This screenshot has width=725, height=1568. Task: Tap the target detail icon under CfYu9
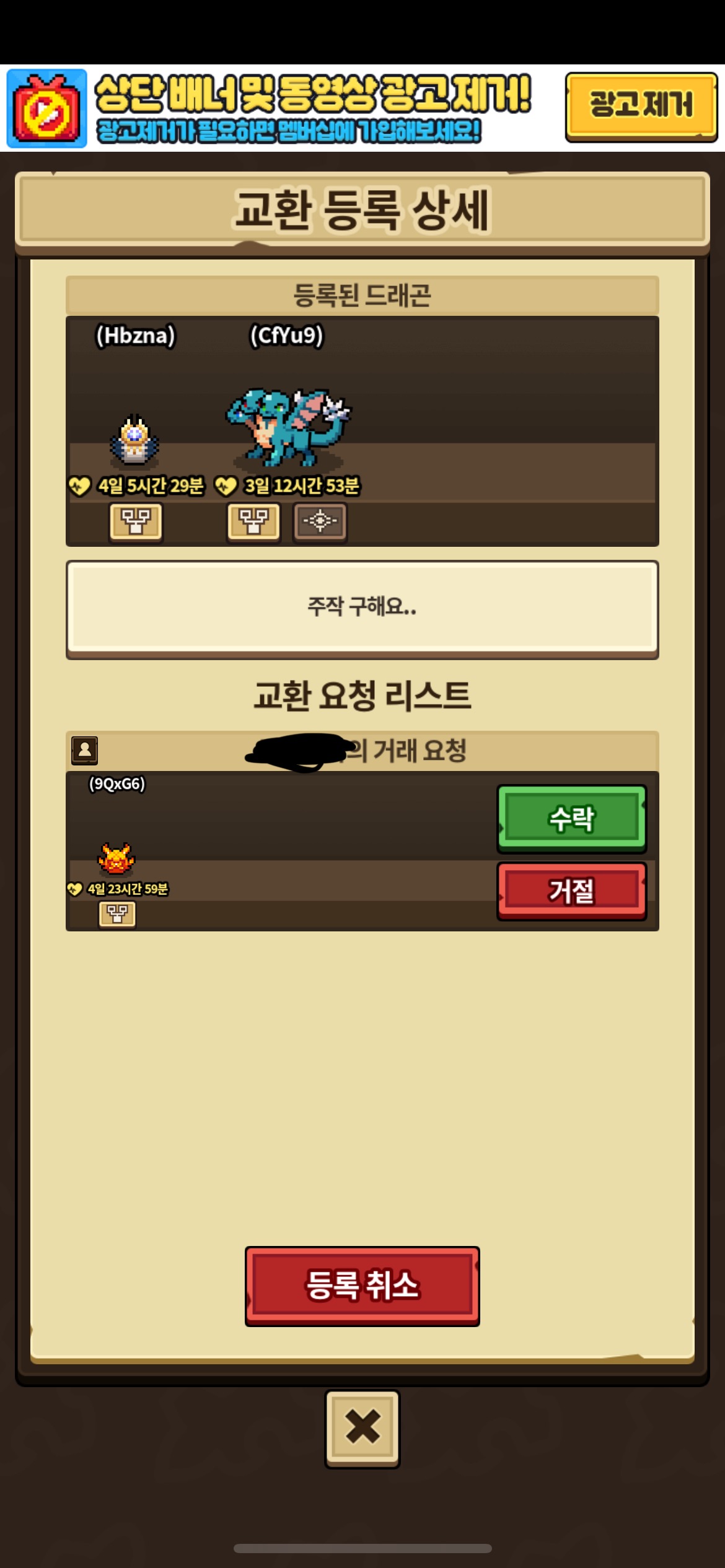click(320, 521)
